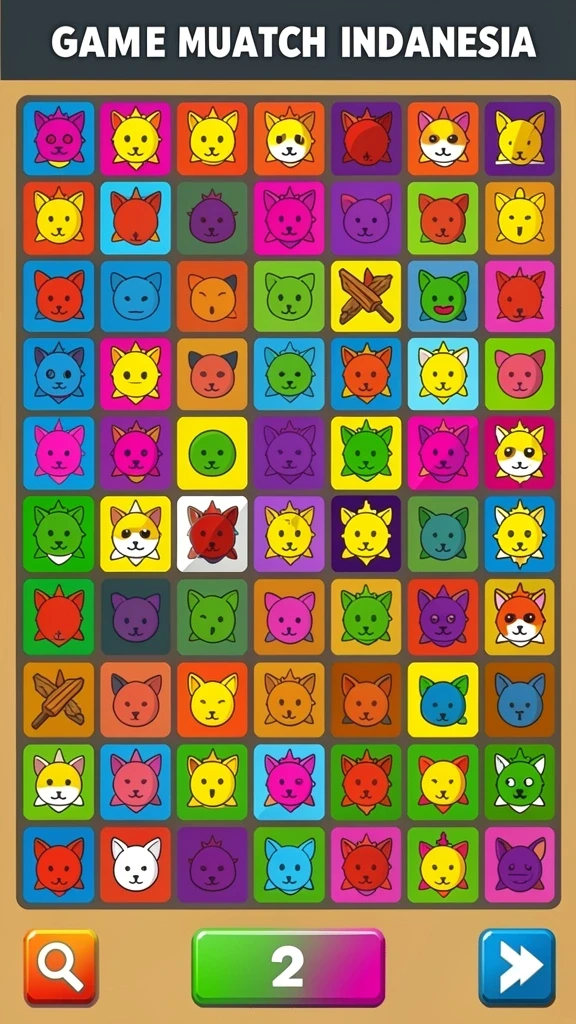Select the crossed sticks on yellow tile
The image size is (576, 1024).
tap(366, 296)
